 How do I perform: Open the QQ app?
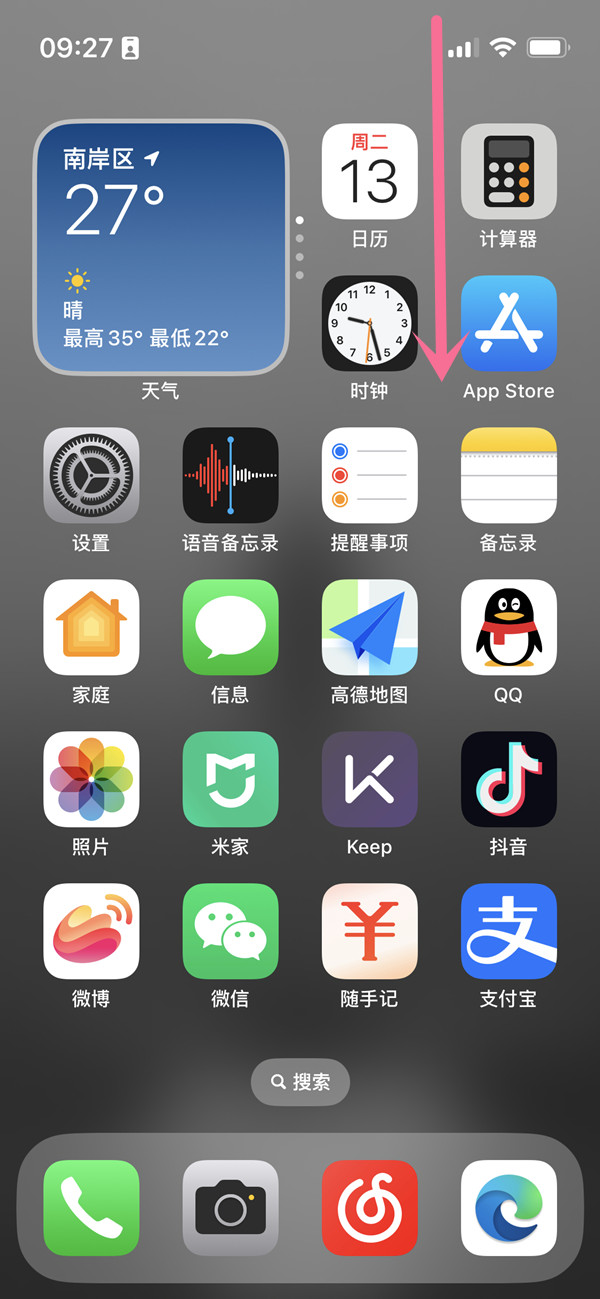click(508, 627)
